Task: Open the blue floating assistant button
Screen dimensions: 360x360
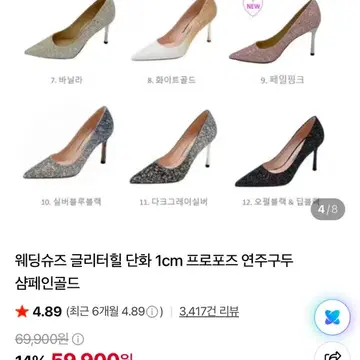Action: (x=332, y=317)
